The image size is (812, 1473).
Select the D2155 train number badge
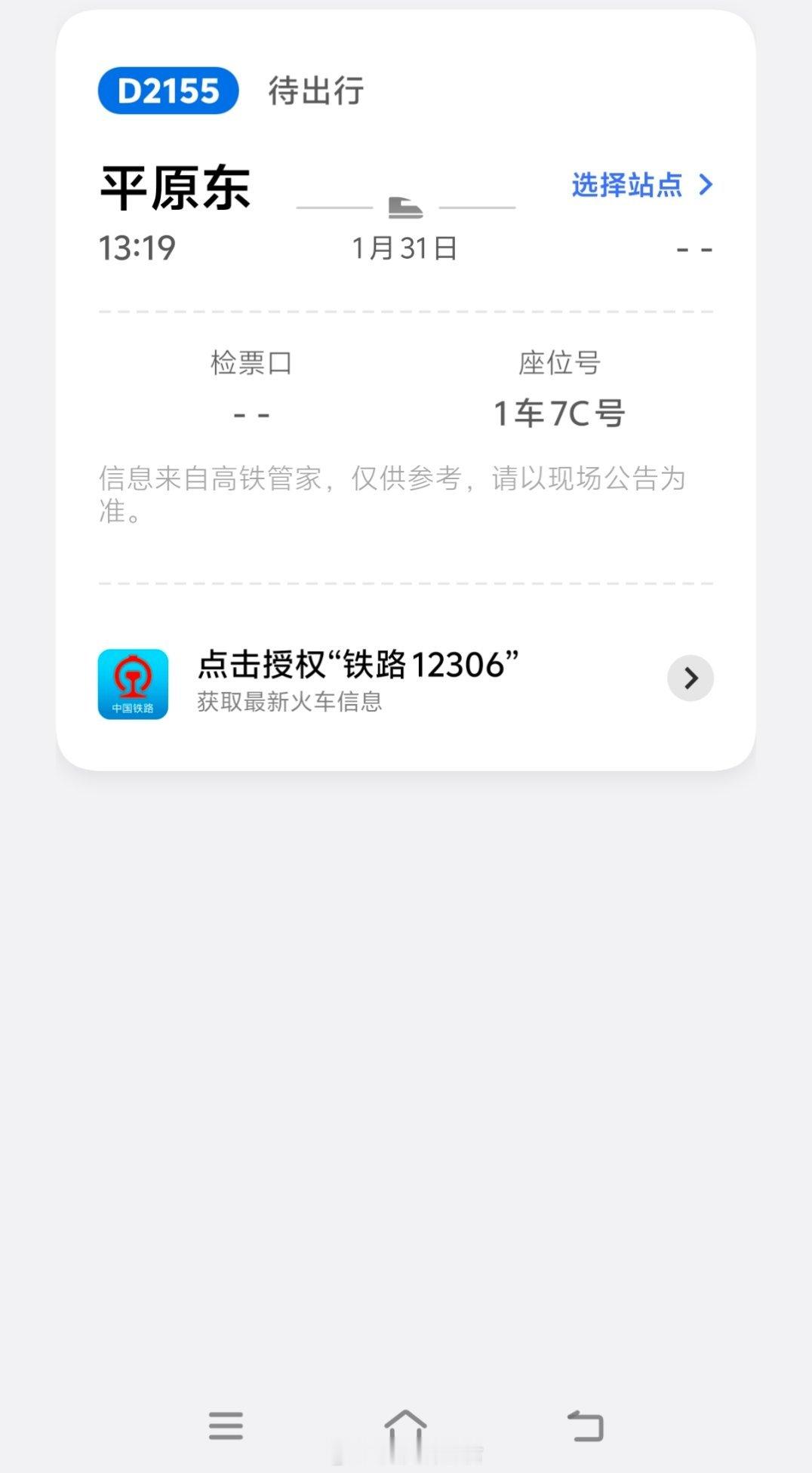(169, 91)
